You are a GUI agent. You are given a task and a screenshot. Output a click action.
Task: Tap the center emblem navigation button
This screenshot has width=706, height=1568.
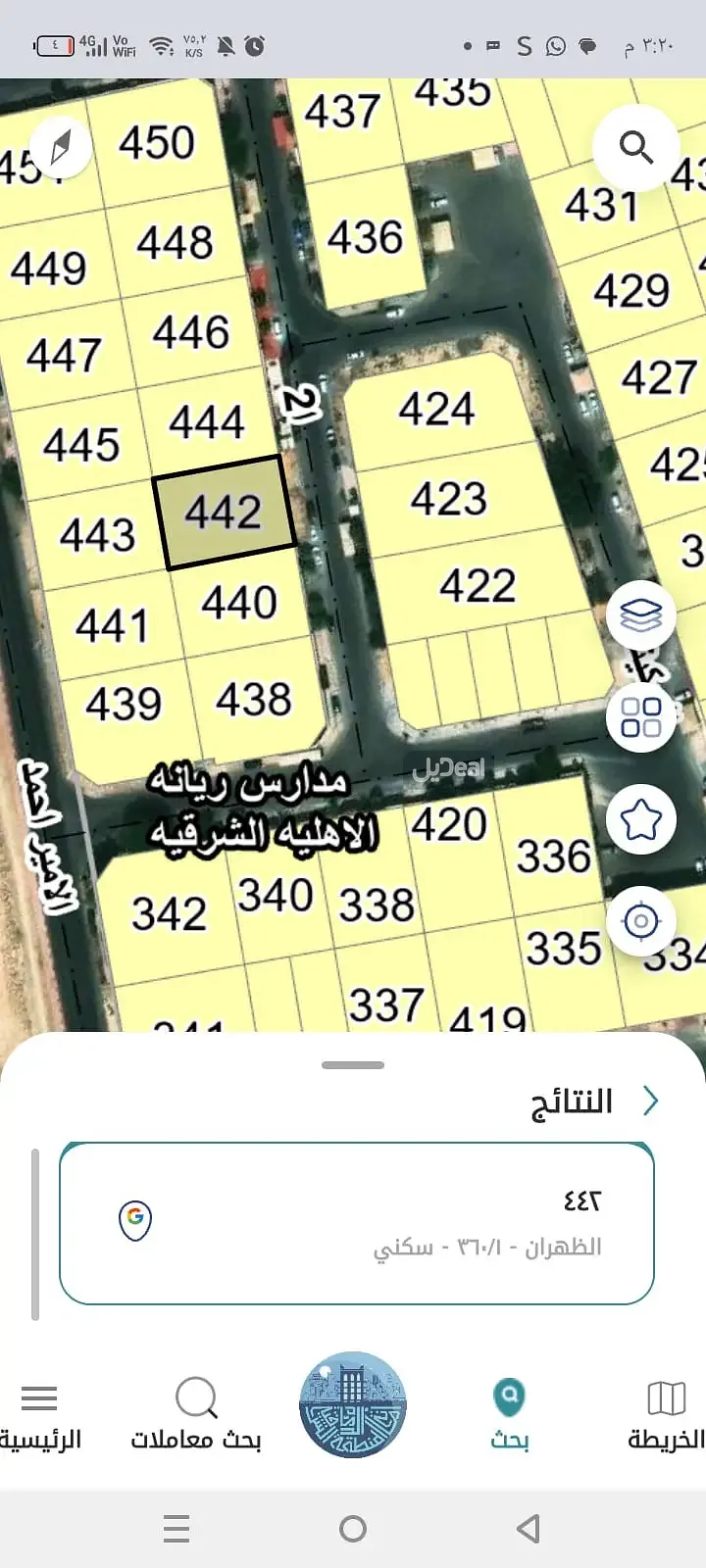[x=353, y=1405]
